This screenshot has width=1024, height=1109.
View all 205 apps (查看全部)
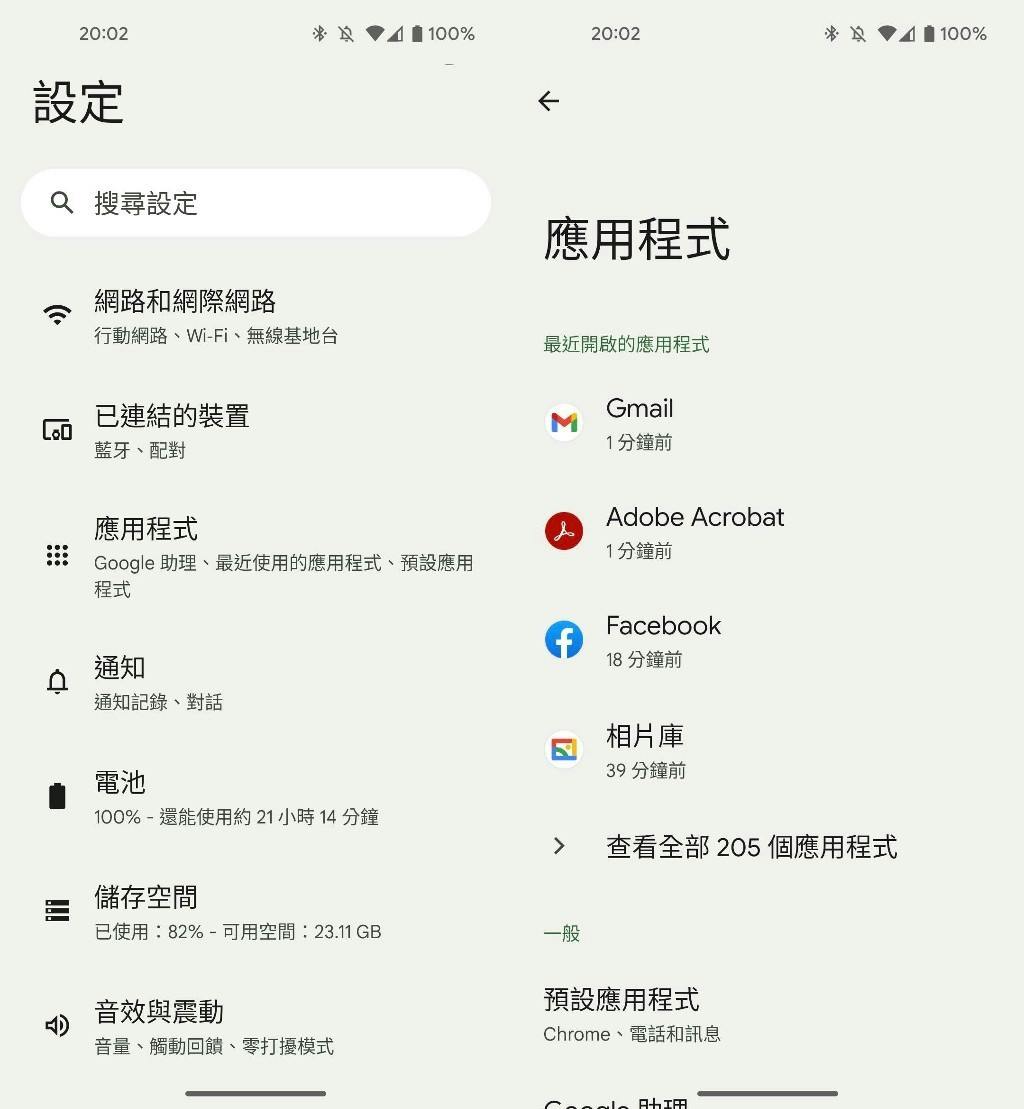(750, 847)
